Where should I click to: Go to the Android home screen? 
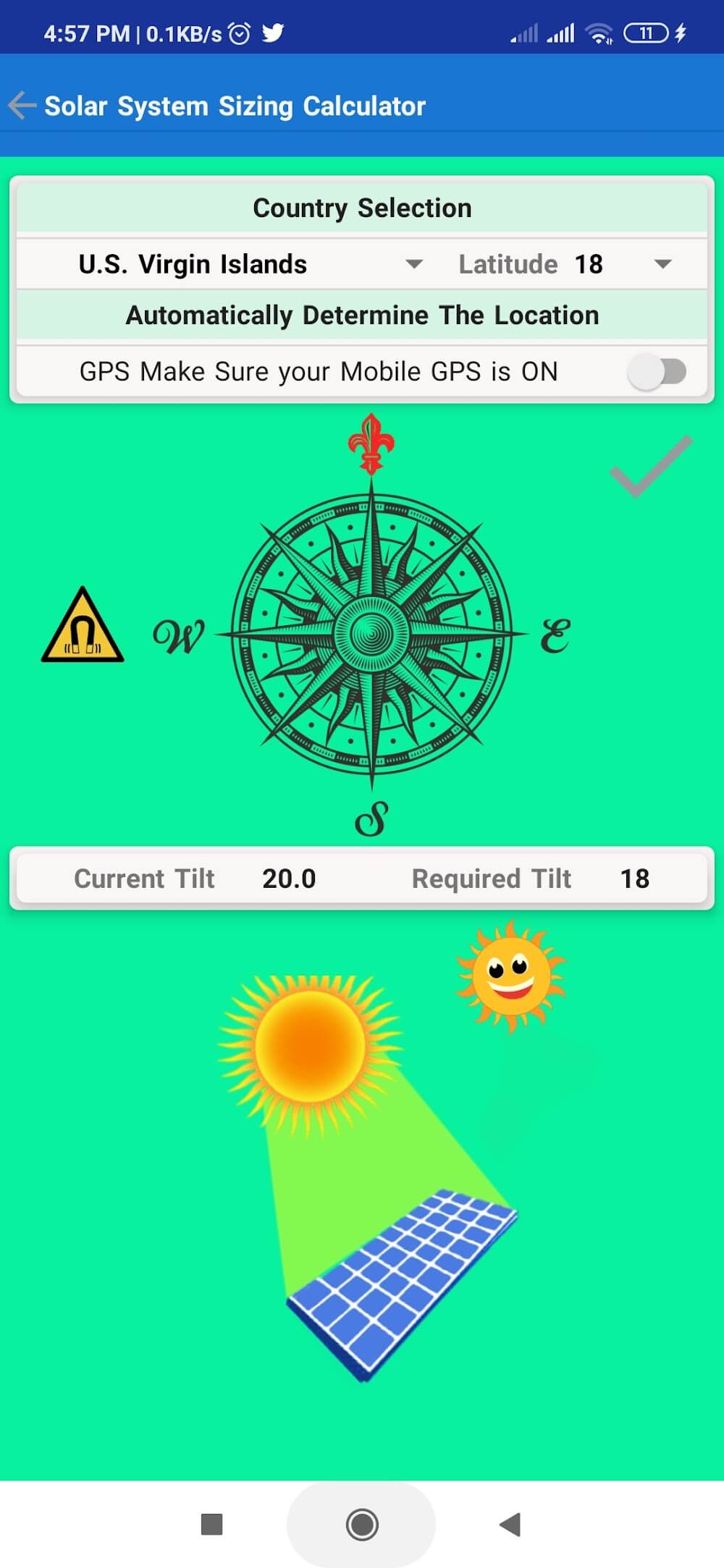362,1524
